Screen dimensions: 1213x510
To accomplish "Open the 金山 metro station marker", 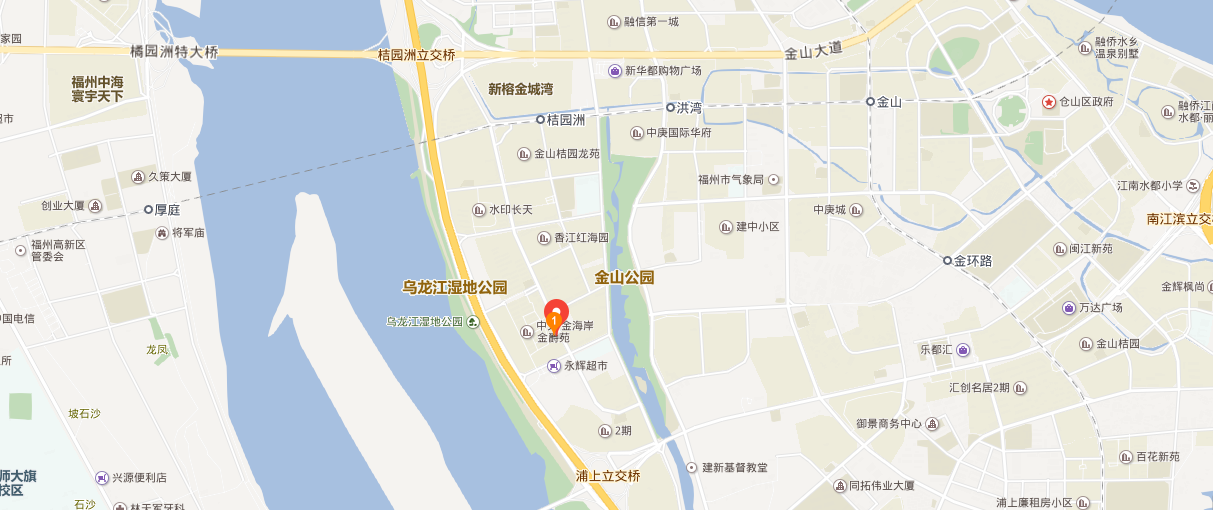I will 871,101.
